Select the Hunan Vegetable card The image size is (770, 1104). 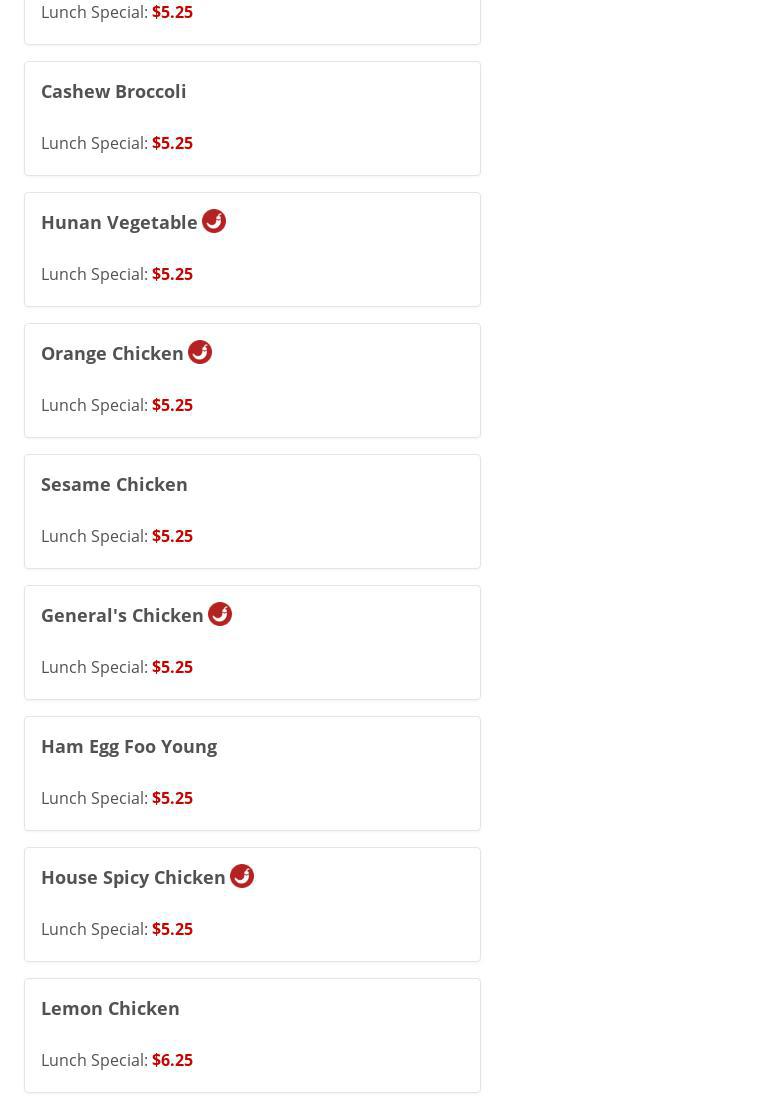click(x=252, y=249)
